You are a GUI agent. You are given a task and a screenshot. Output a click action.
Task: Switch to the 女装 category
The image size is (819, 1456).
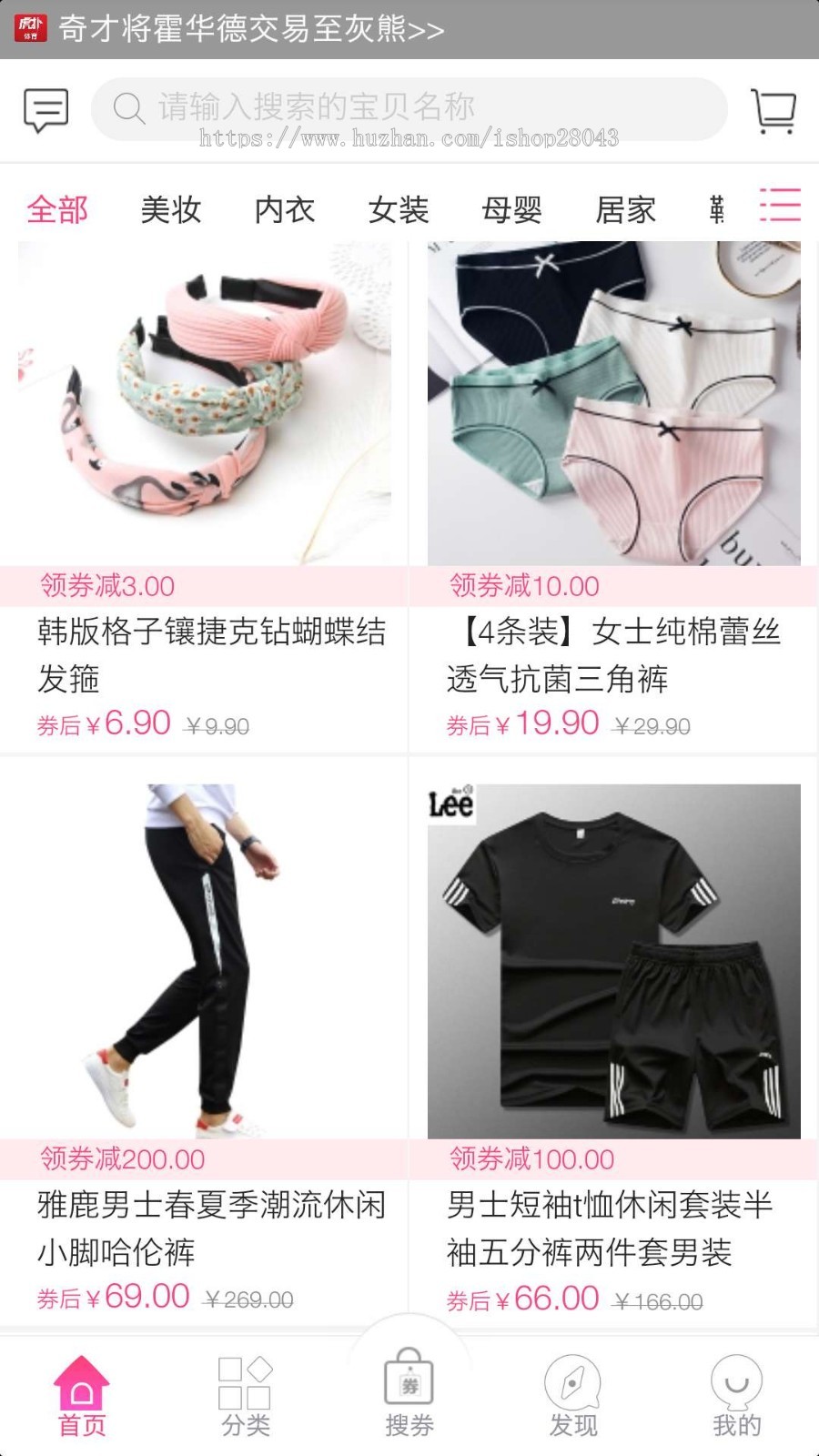click(x=399, y=210)
